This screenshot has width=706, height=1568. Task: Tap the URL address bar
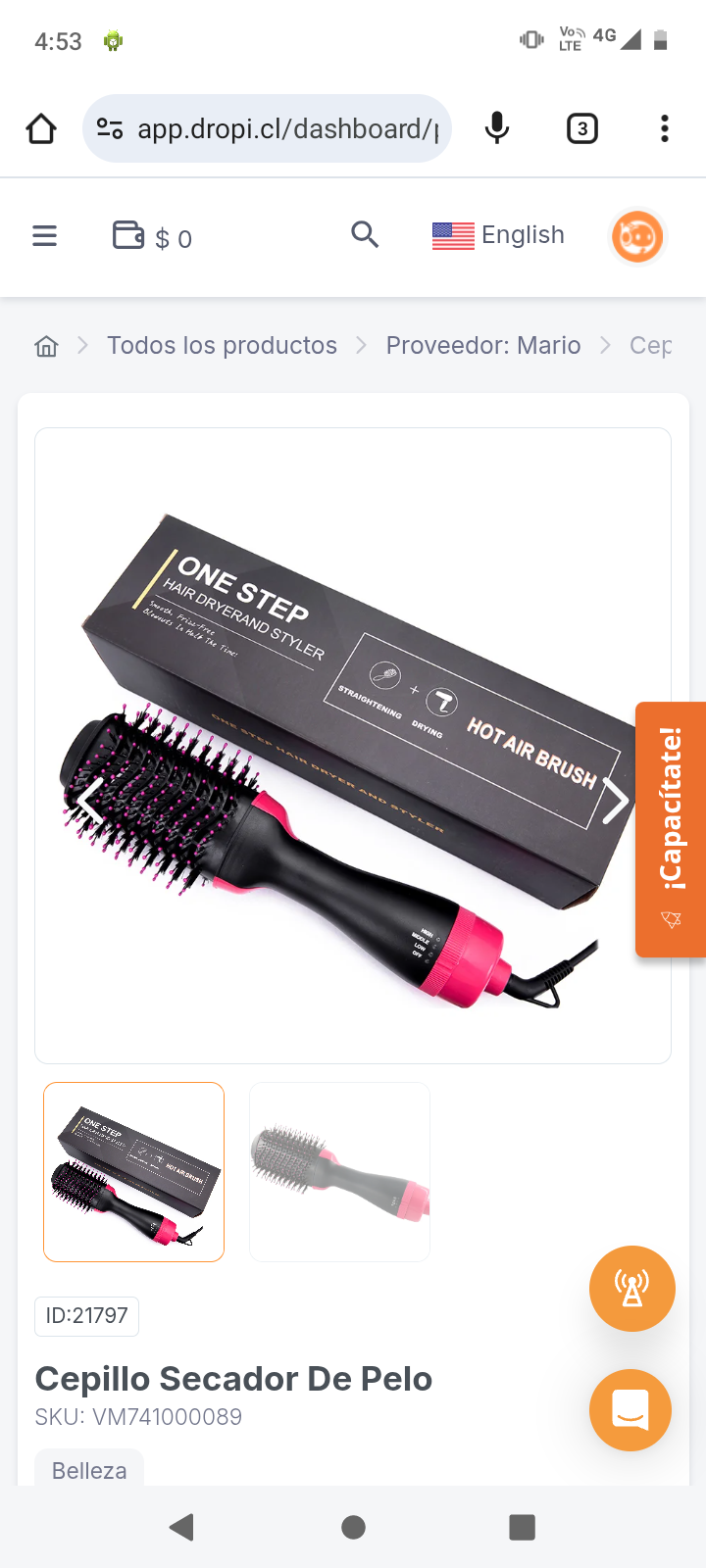(267, 128)
